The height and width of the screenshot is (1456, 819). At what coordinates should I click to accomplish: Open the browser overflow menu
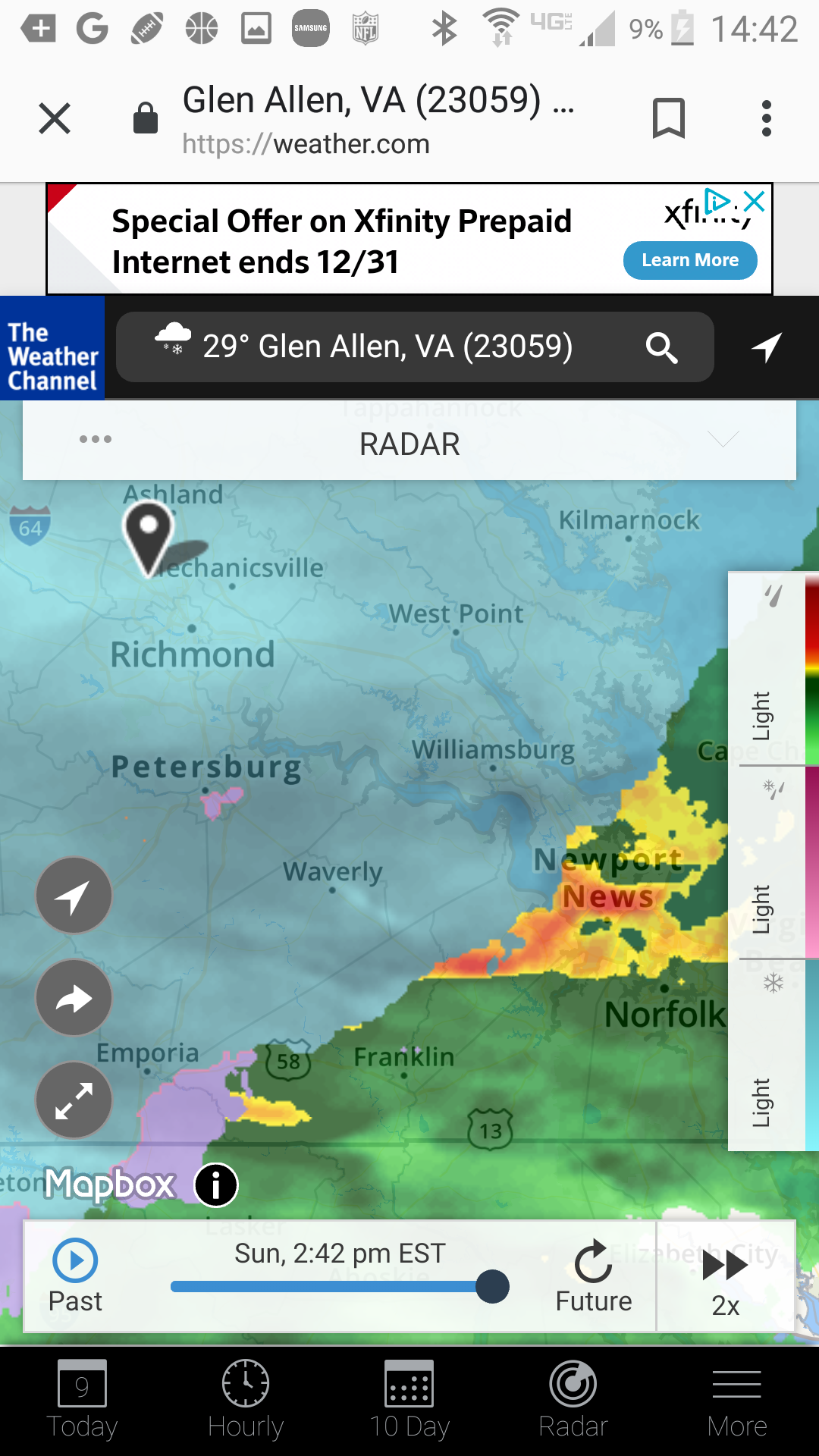click(767, 118)
